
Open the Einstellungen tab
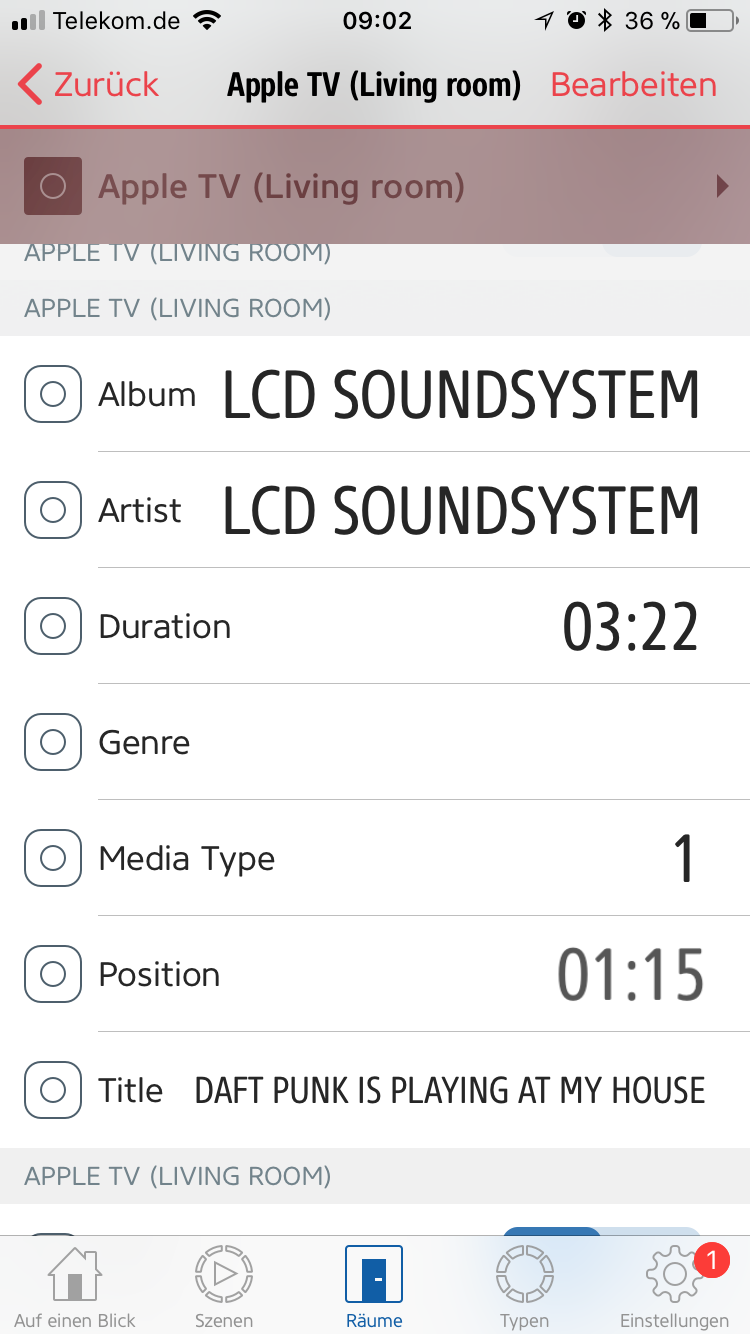674,1288
